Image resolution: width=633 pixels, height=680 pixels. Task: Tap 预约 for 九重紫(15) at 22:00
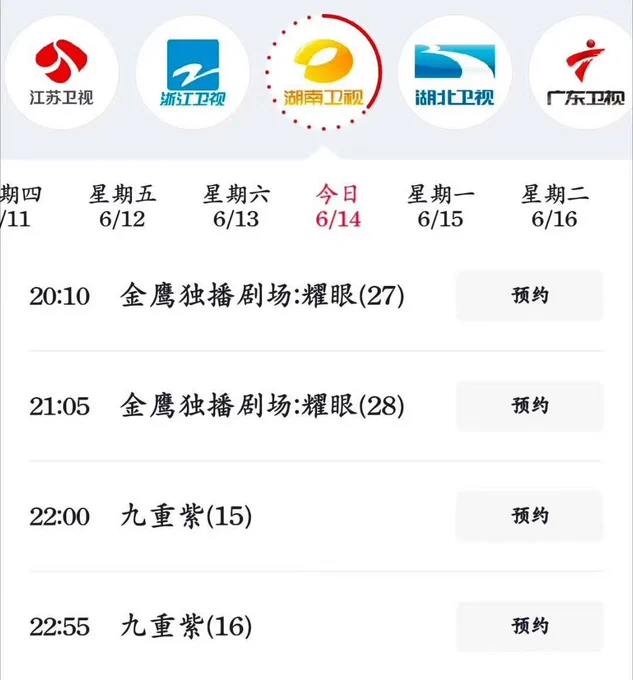pos(529,516)
